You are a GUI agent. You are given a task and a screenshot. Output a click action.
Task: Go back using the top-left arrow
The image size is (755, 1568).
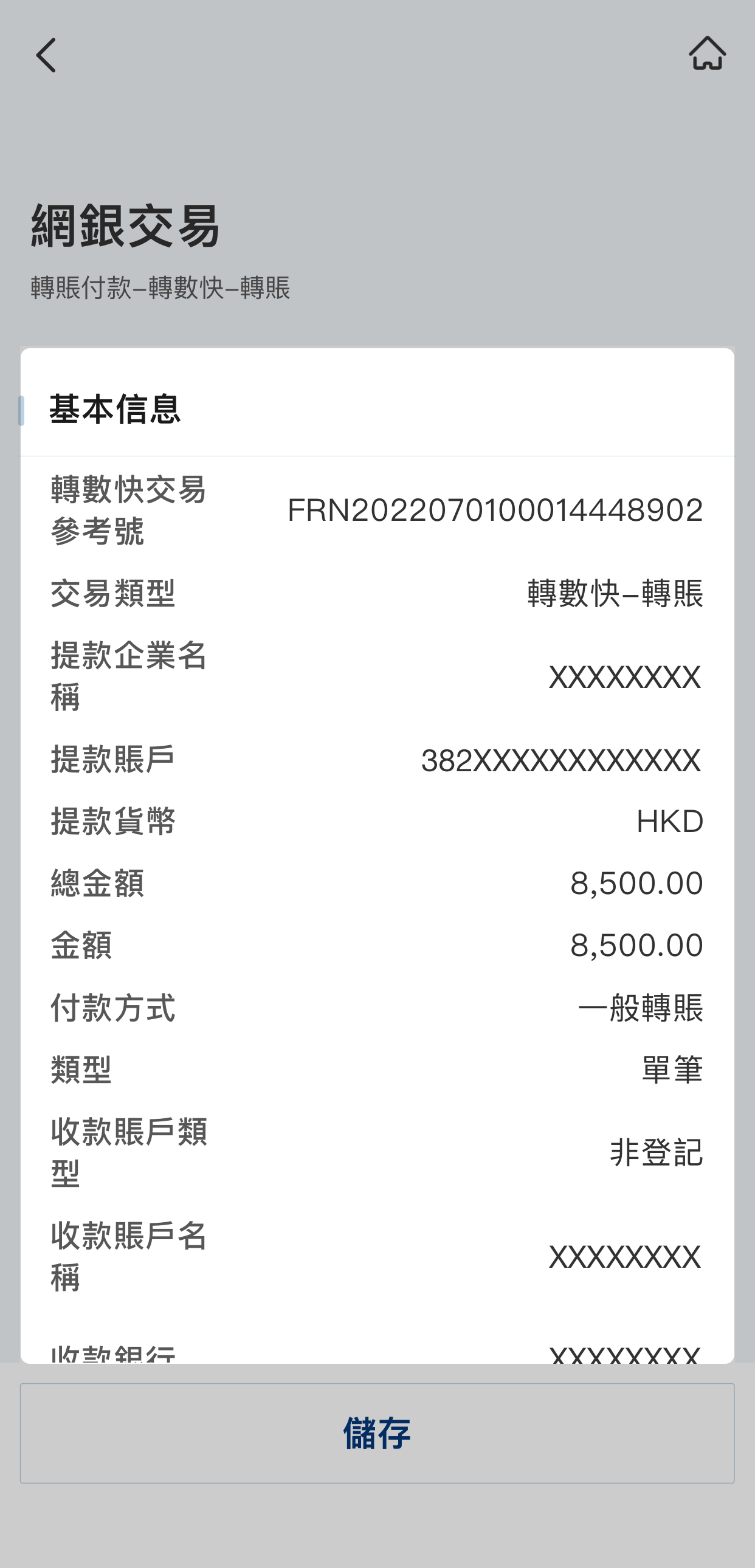[46, 55]
